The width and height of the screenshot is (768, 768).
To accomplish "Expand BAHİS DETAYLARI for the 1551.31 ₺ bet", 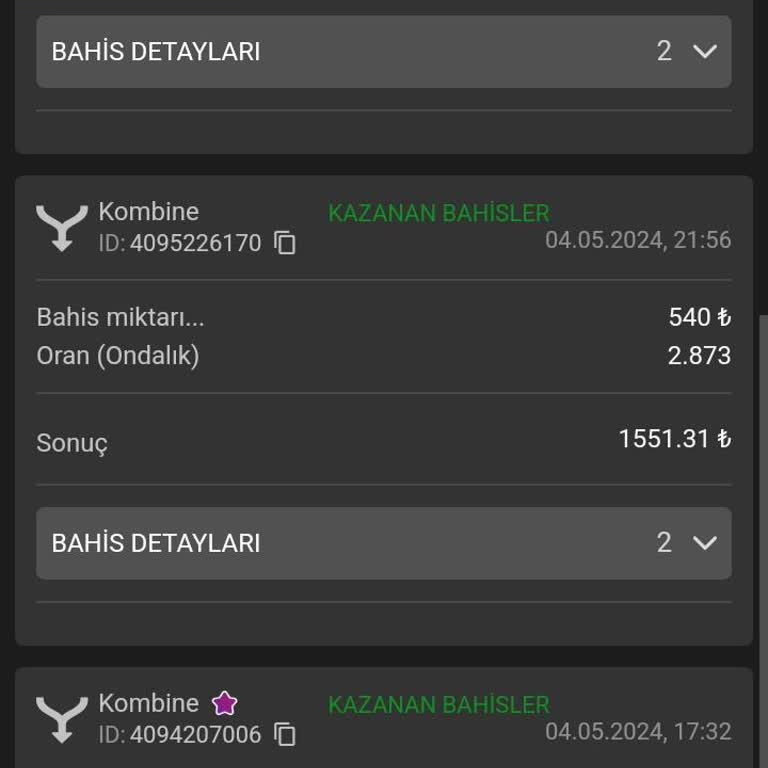I will 384,543.
